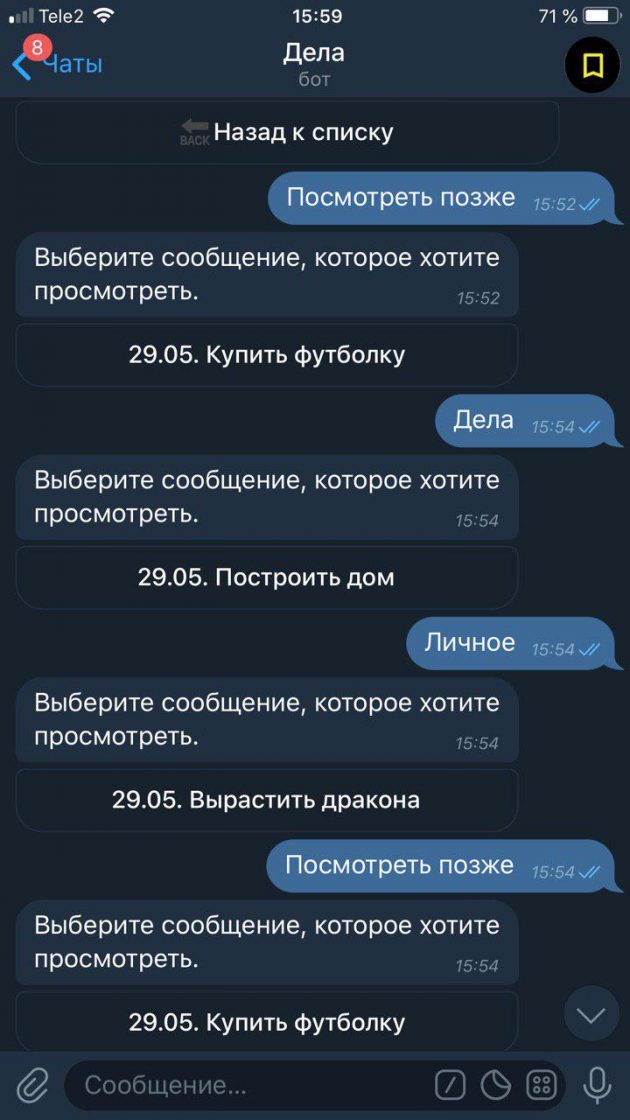630x1120 pixels.
Task: Jump to the latest message with down arrow
Action: (591, 1015)
